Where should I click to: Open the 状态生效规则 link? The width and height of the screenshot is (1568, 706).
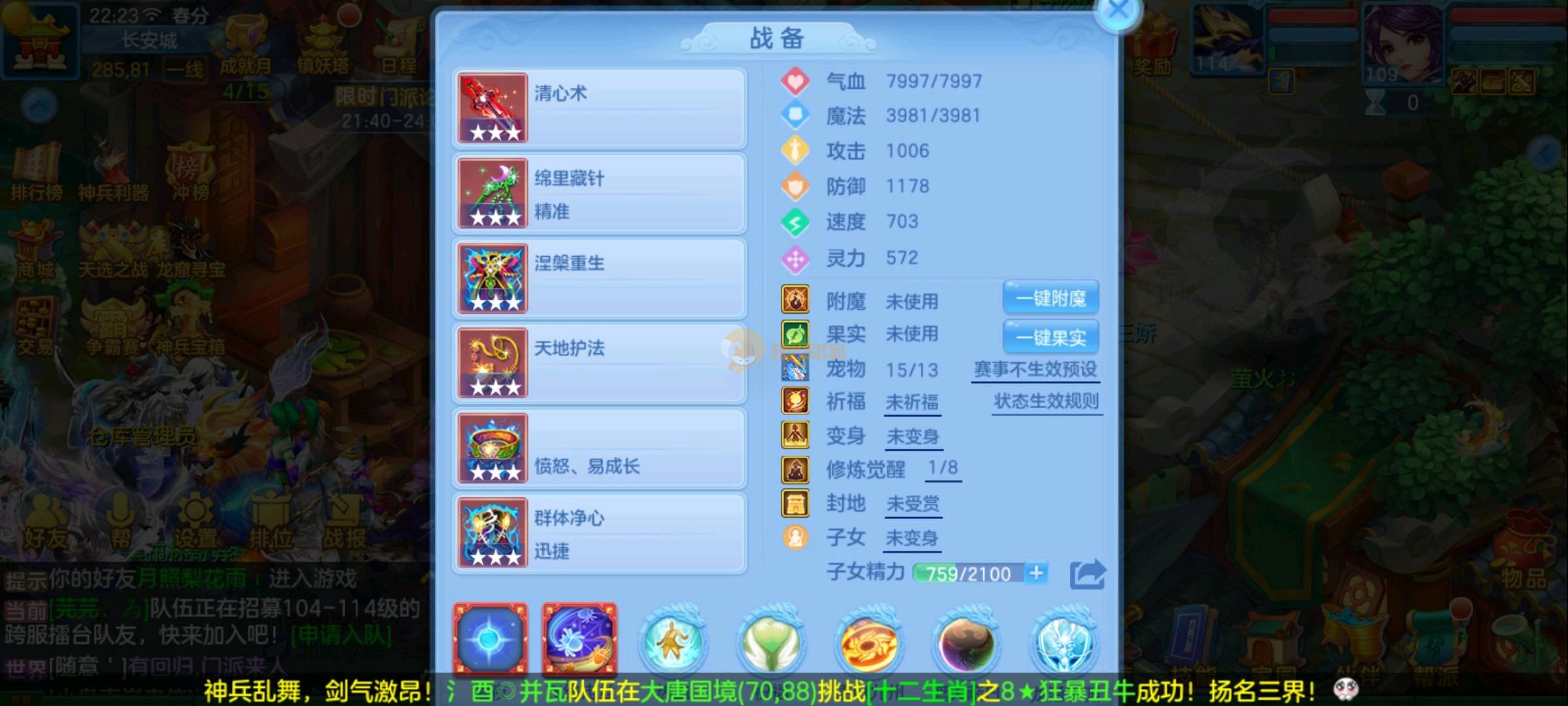pos(1046,401)
